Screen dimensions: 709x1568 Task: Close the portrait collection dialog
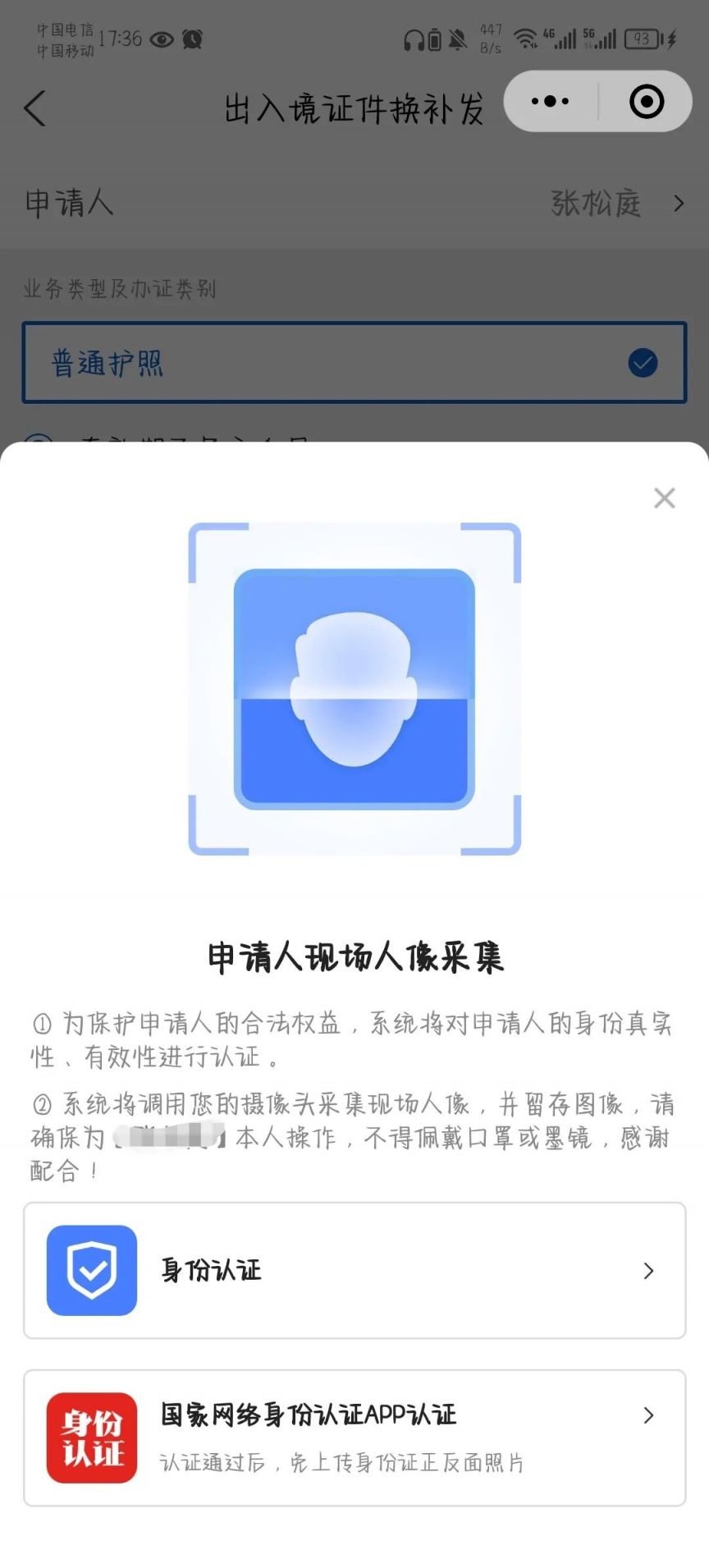[664, 498]
